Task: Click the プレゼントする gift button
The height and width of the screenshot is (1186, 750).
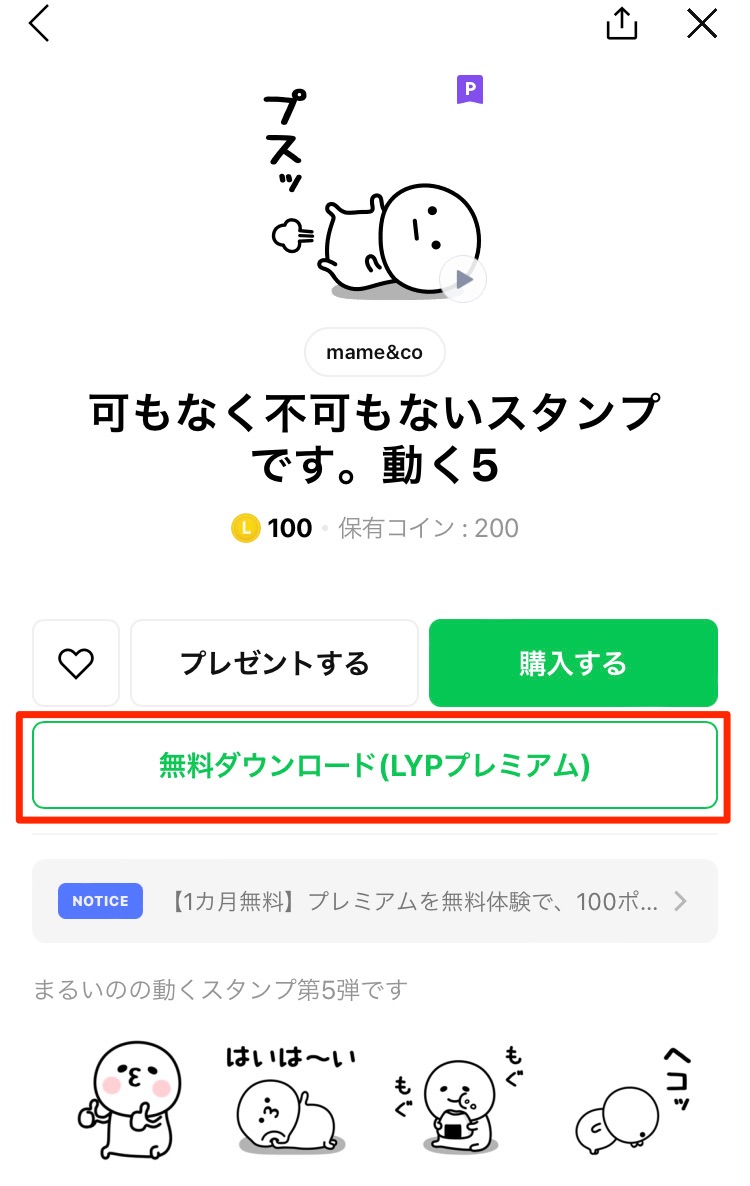Action: click(274, 662)
